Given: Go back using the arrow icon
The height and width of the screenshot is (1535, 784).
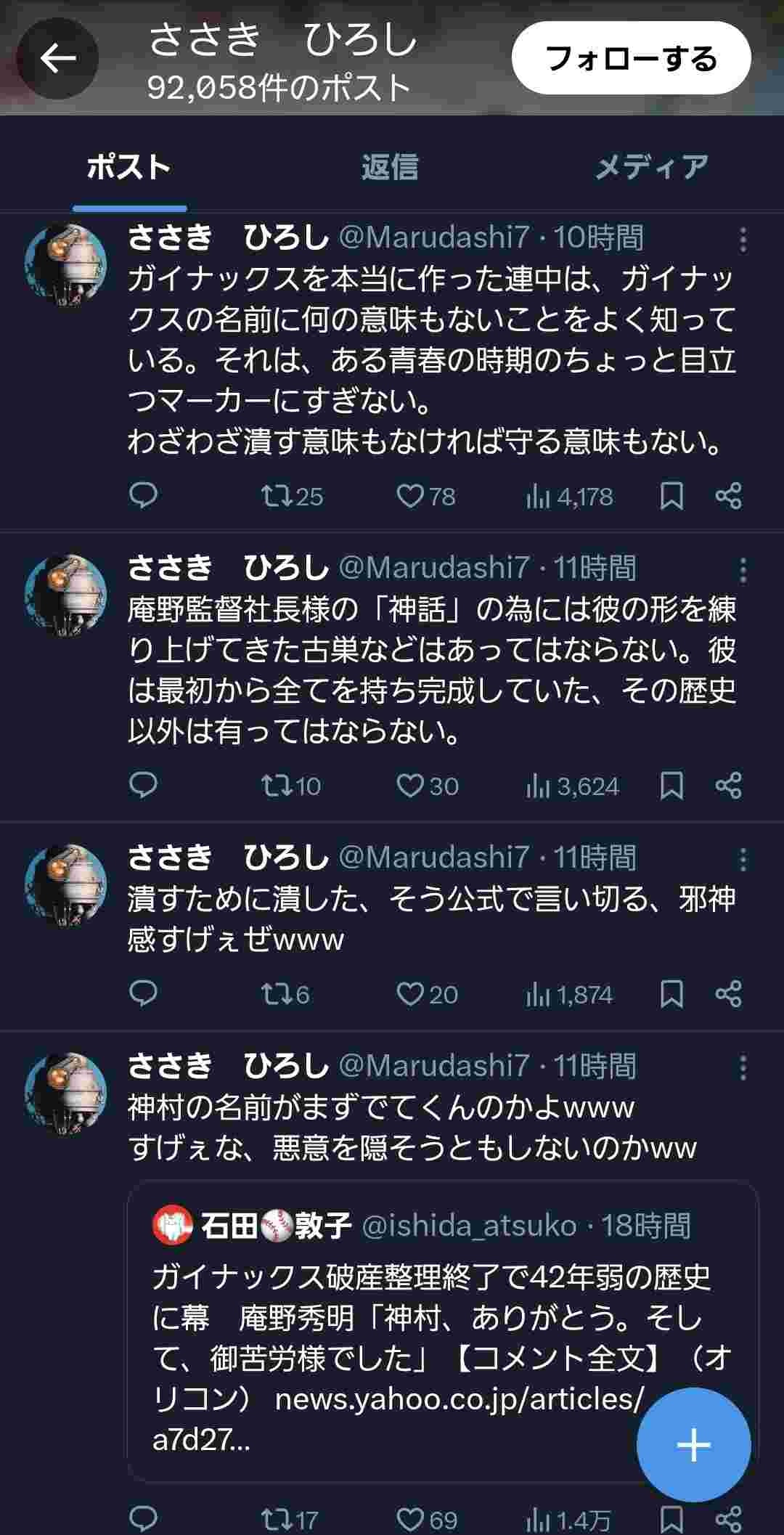Looking at the screenshot, I should 58,58.
